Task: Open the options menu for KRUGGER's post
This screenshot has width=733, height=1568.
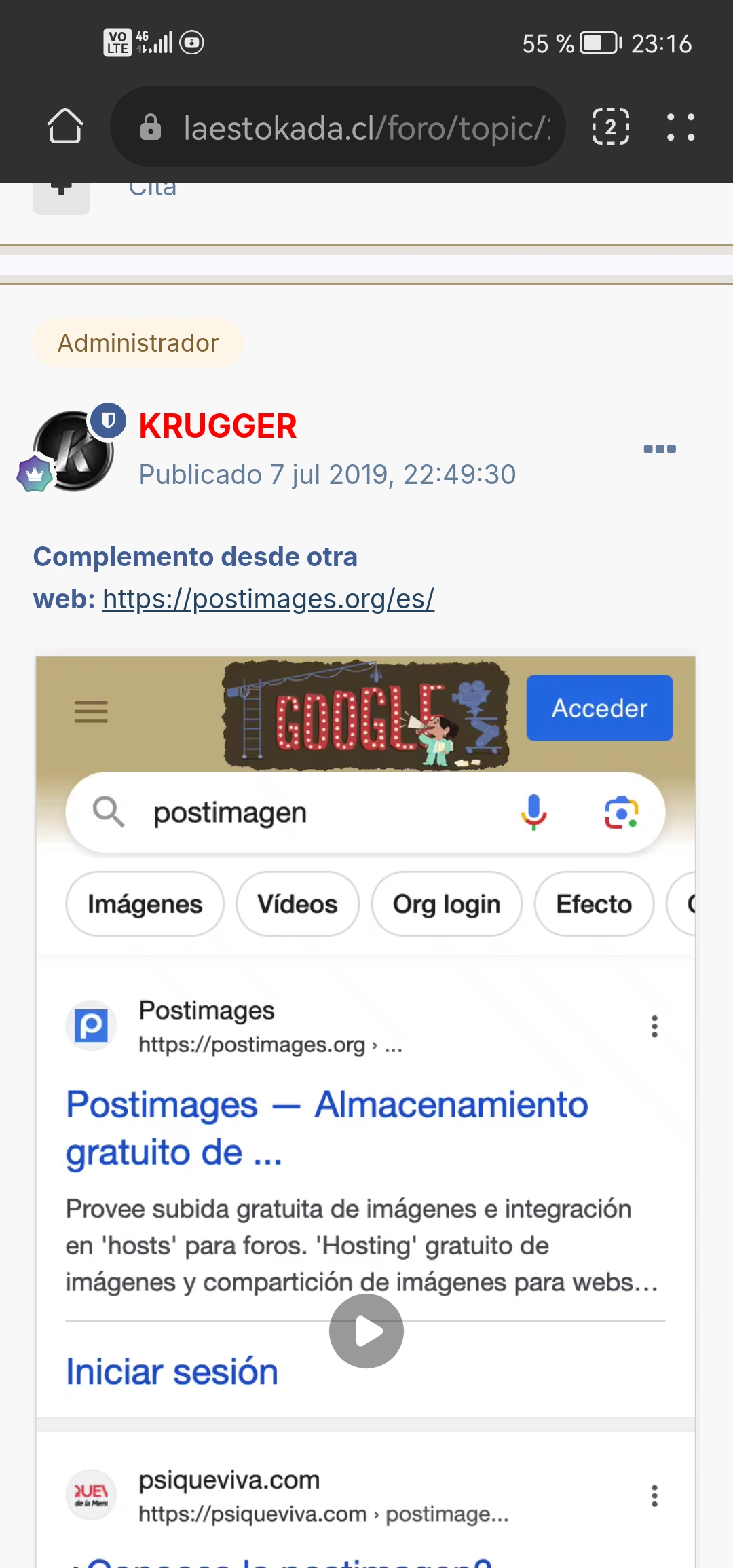Action: coord(659,449)
